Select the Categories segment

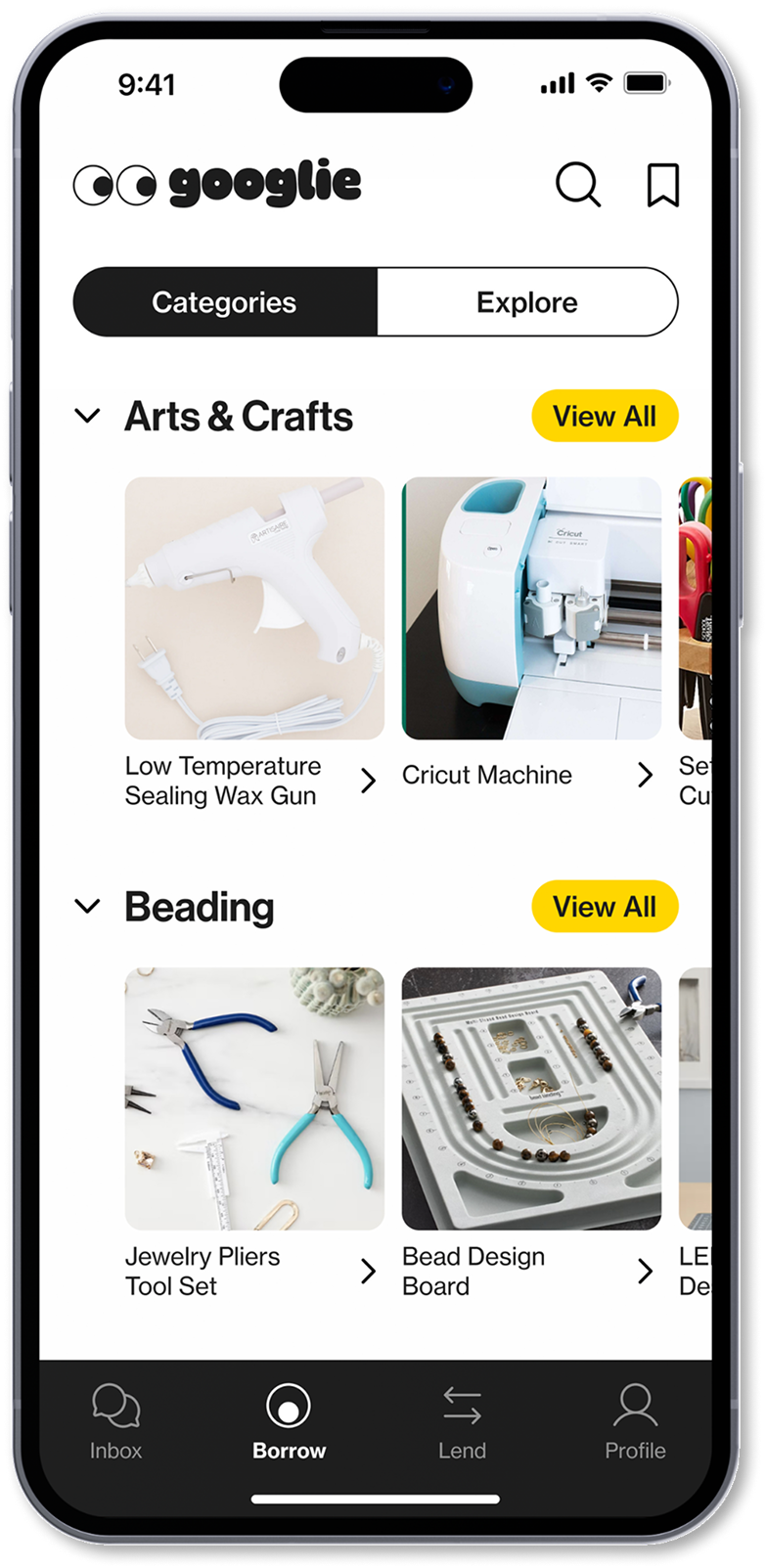point(225,302)
